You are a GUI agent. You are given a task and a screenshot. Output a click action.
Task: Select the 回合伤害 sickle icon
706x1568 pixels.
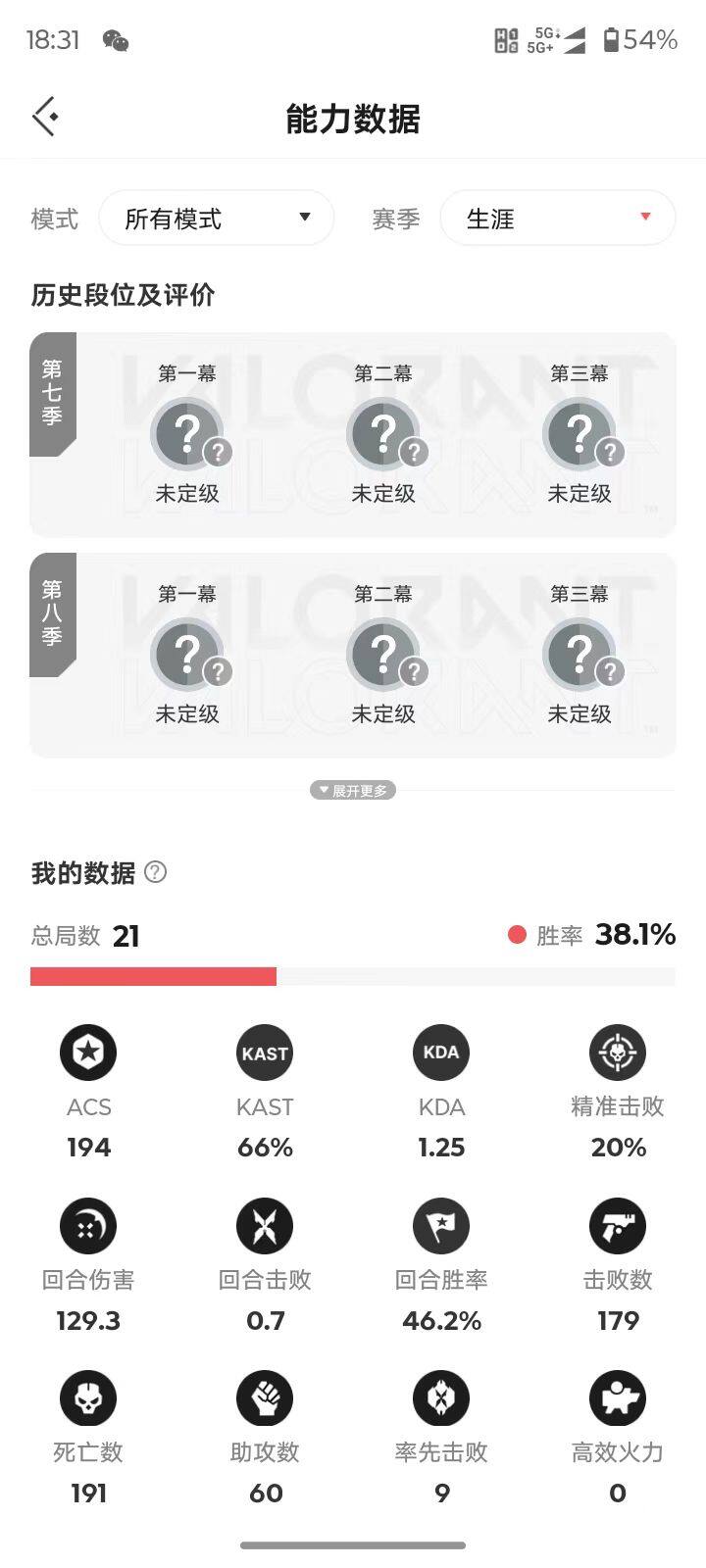coord(88,1225)
